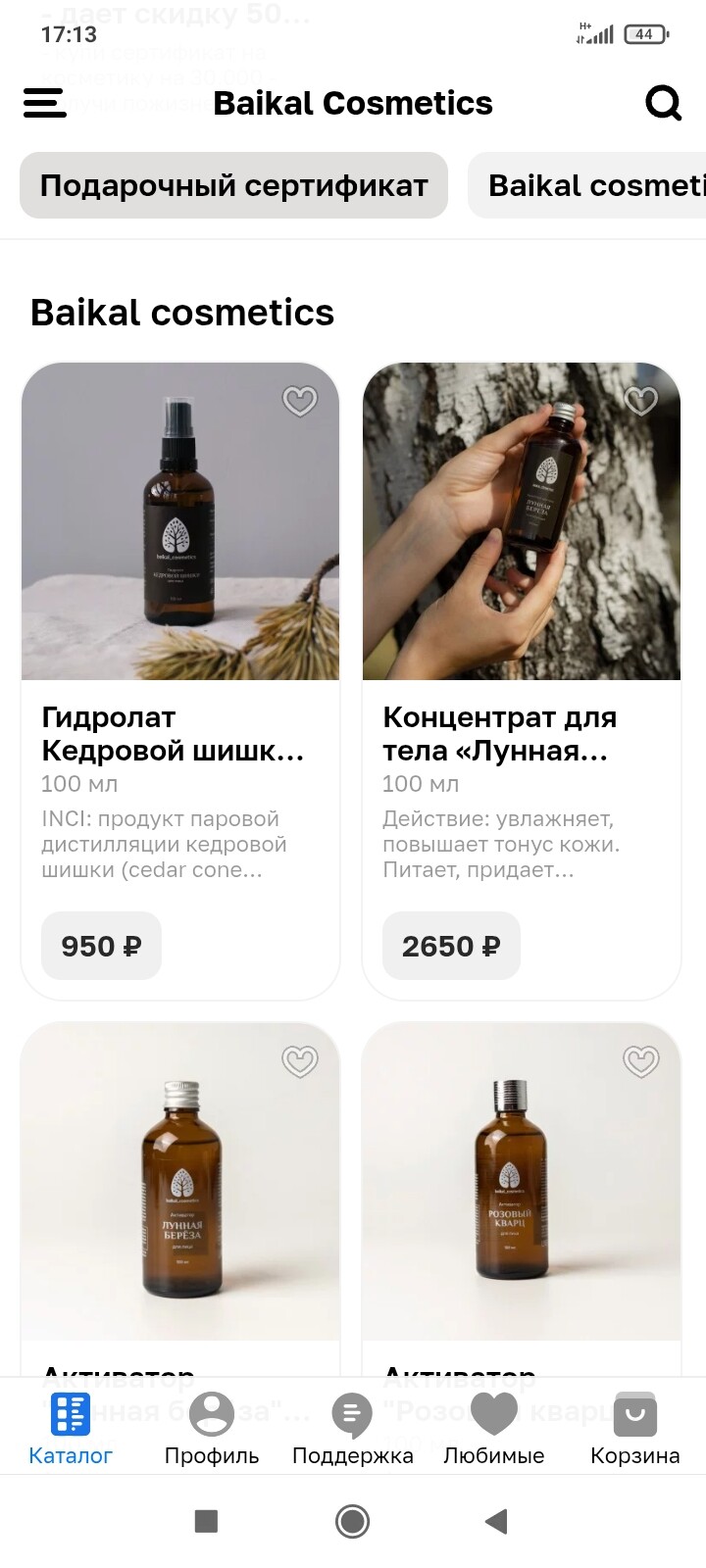Add Гидролат Кедровой шишки to favorites
The image size is (706, 1568).
click(300, 400)
